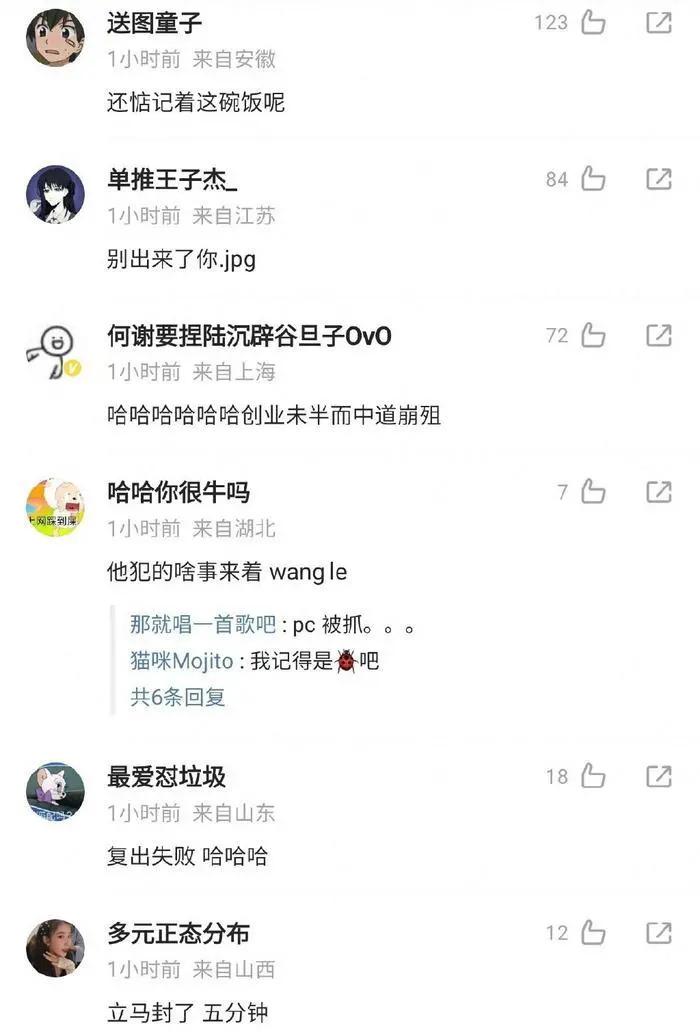Share the comment by 多元正态分布
Screen dimensions: 700x1036
tap(658, 934)
